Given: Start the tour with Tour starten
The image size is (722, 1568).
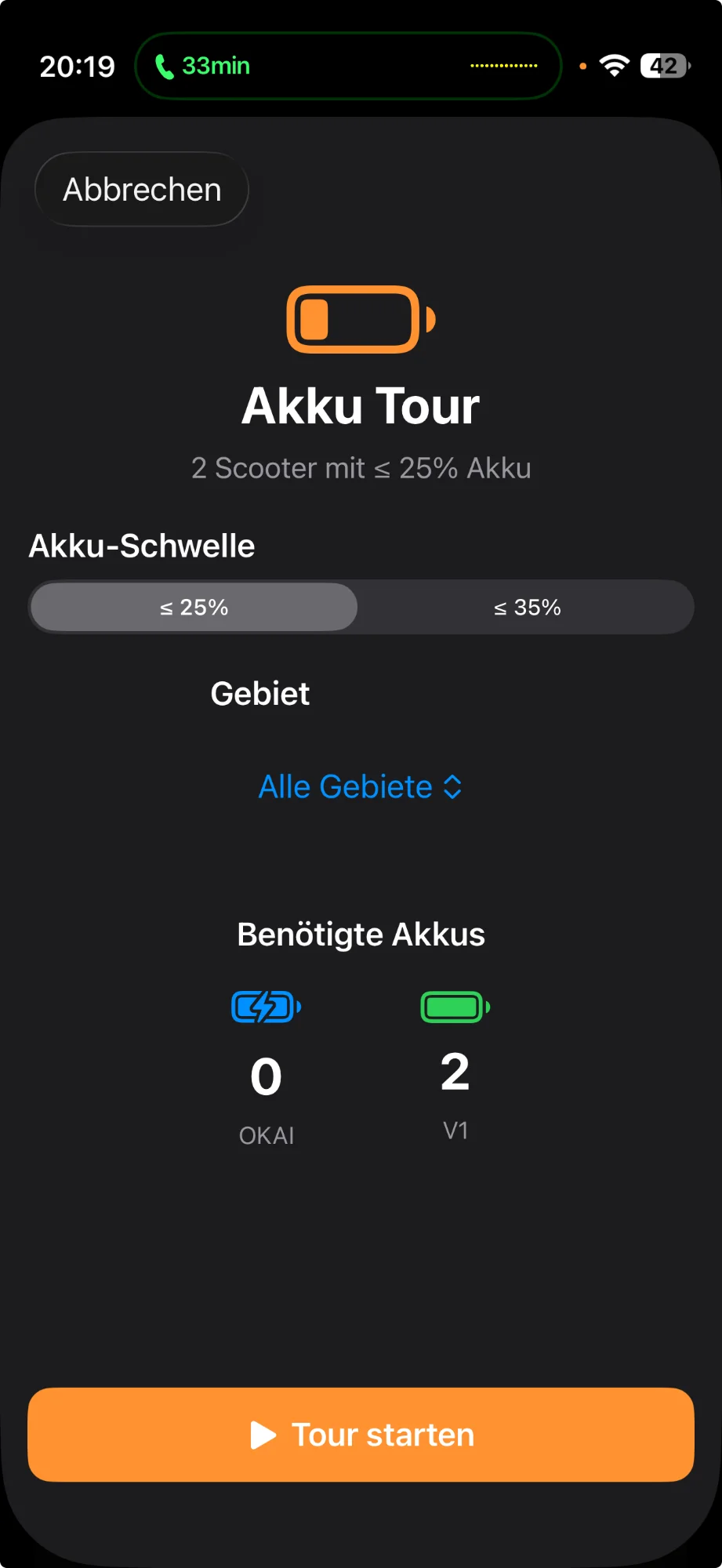Looking at the screenshot, I should [x=361, y=1435].
